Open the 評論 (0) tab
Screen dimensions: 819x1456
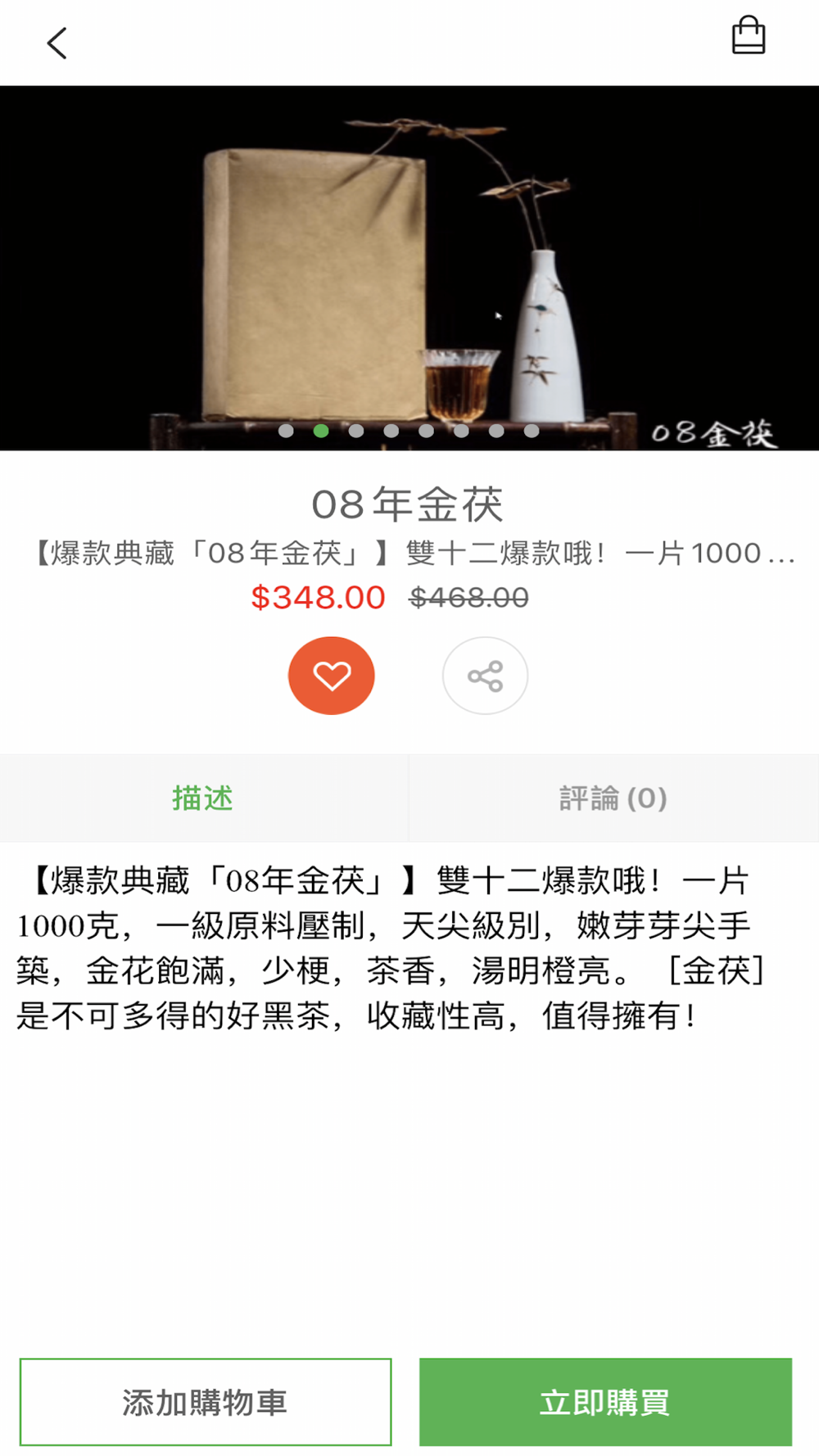coord(613,798)
